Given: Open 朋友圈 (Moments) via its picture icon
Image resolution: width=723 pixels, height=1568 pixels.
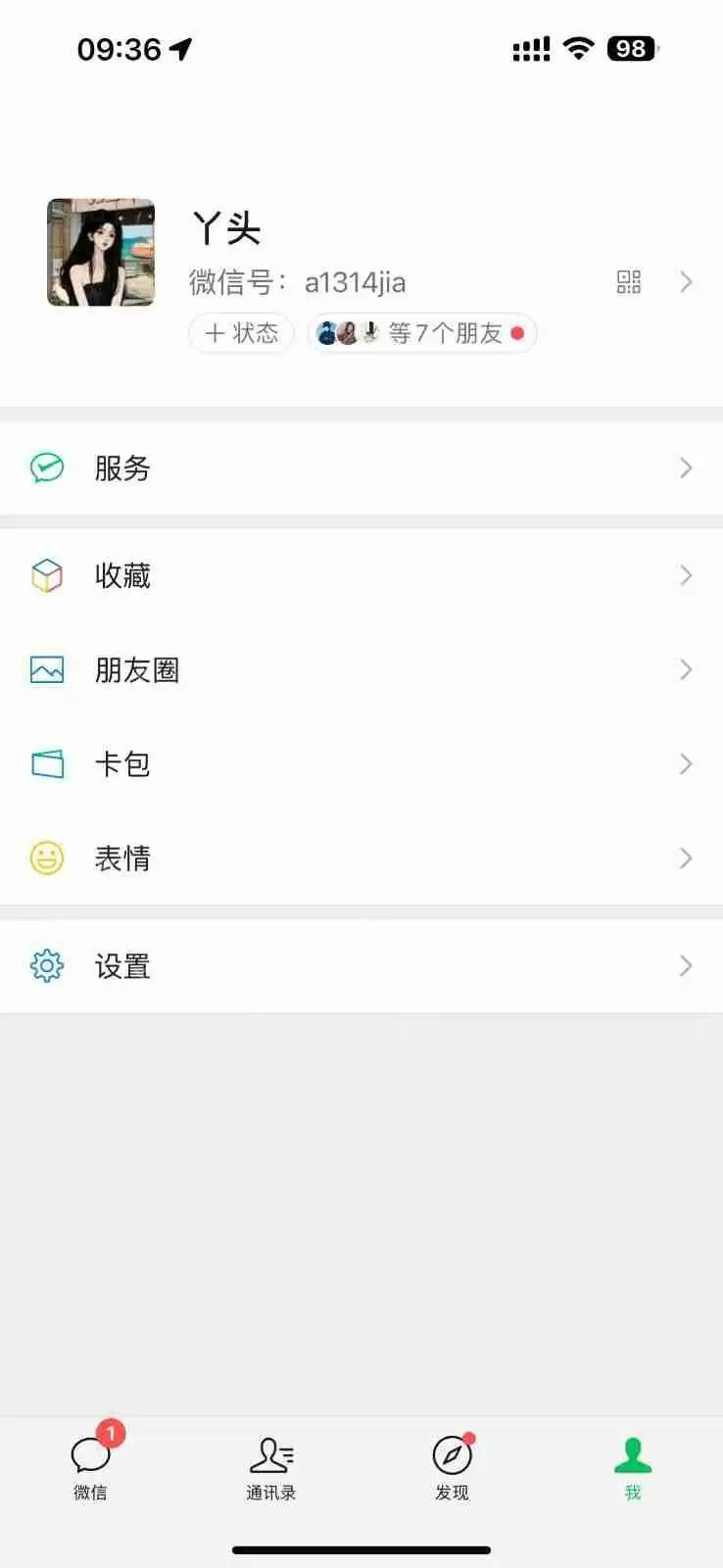Looking at the screenshot, I should click(46, 670).
